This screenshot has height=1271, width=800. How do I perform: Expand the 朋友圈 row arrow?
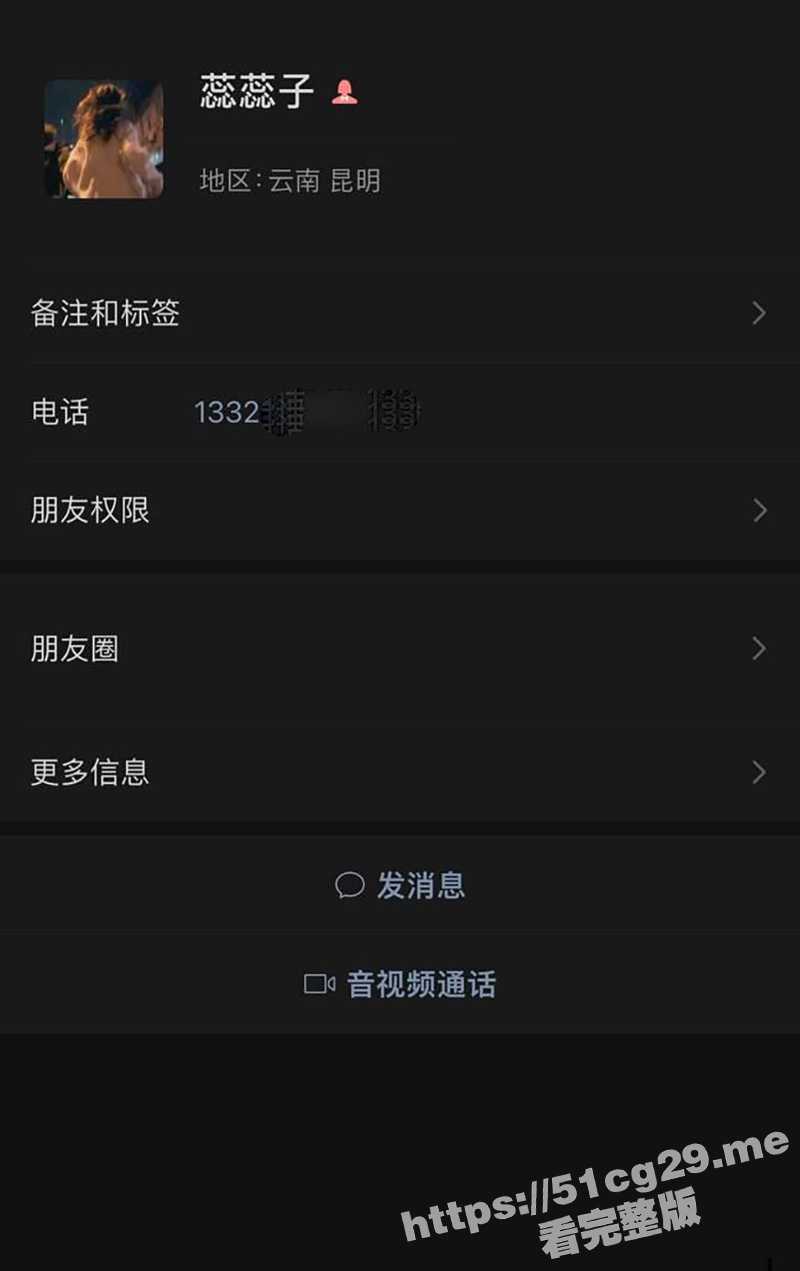pyautogui.click(x=760, y=649)
